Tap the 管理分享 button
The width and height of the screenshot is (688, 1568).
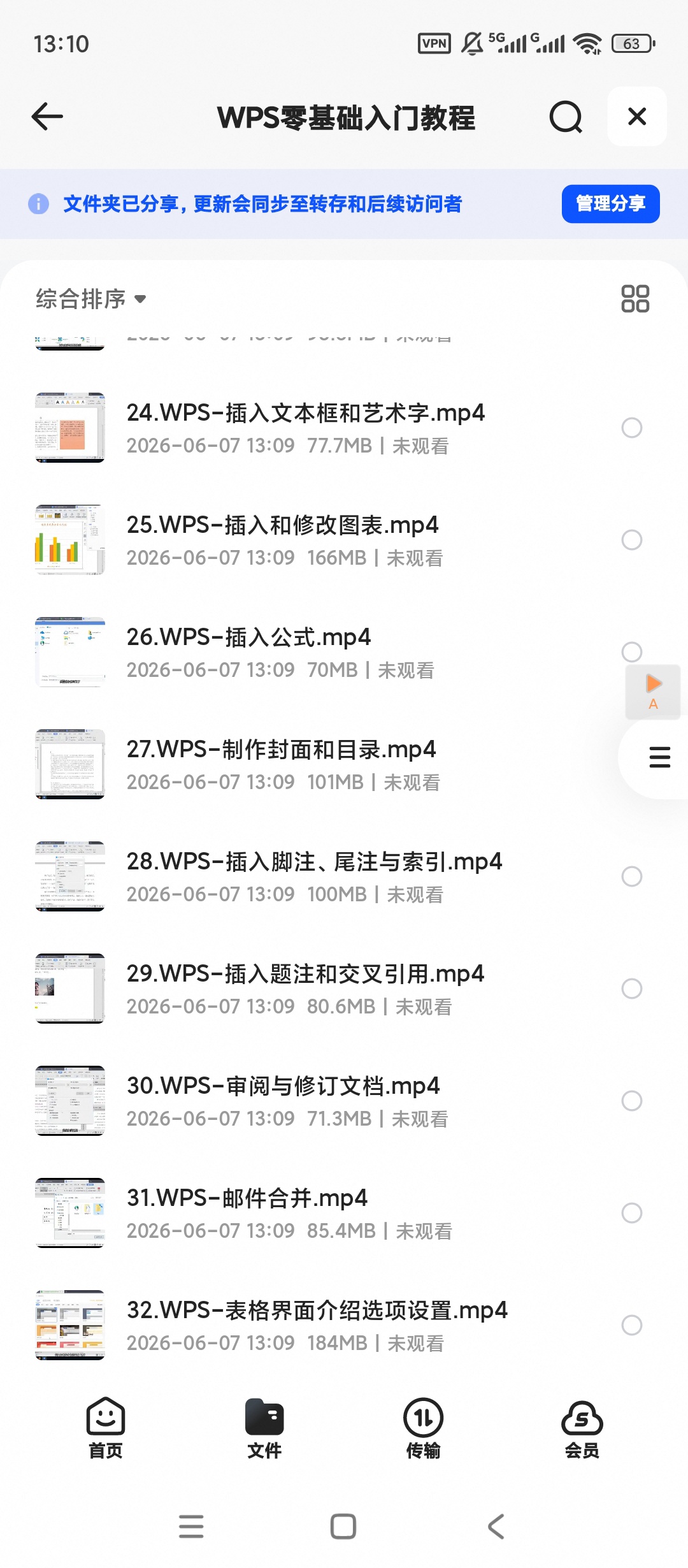[610, 204]
